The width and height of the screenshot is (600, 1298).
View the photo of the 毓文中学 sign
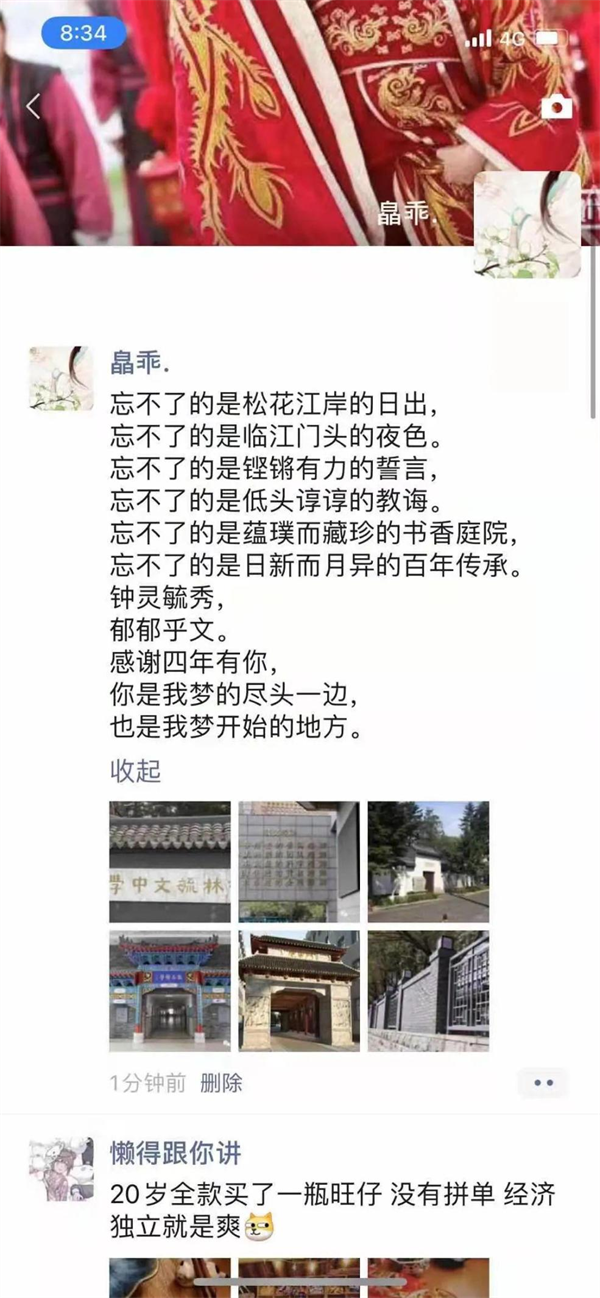tap(170, 862)
